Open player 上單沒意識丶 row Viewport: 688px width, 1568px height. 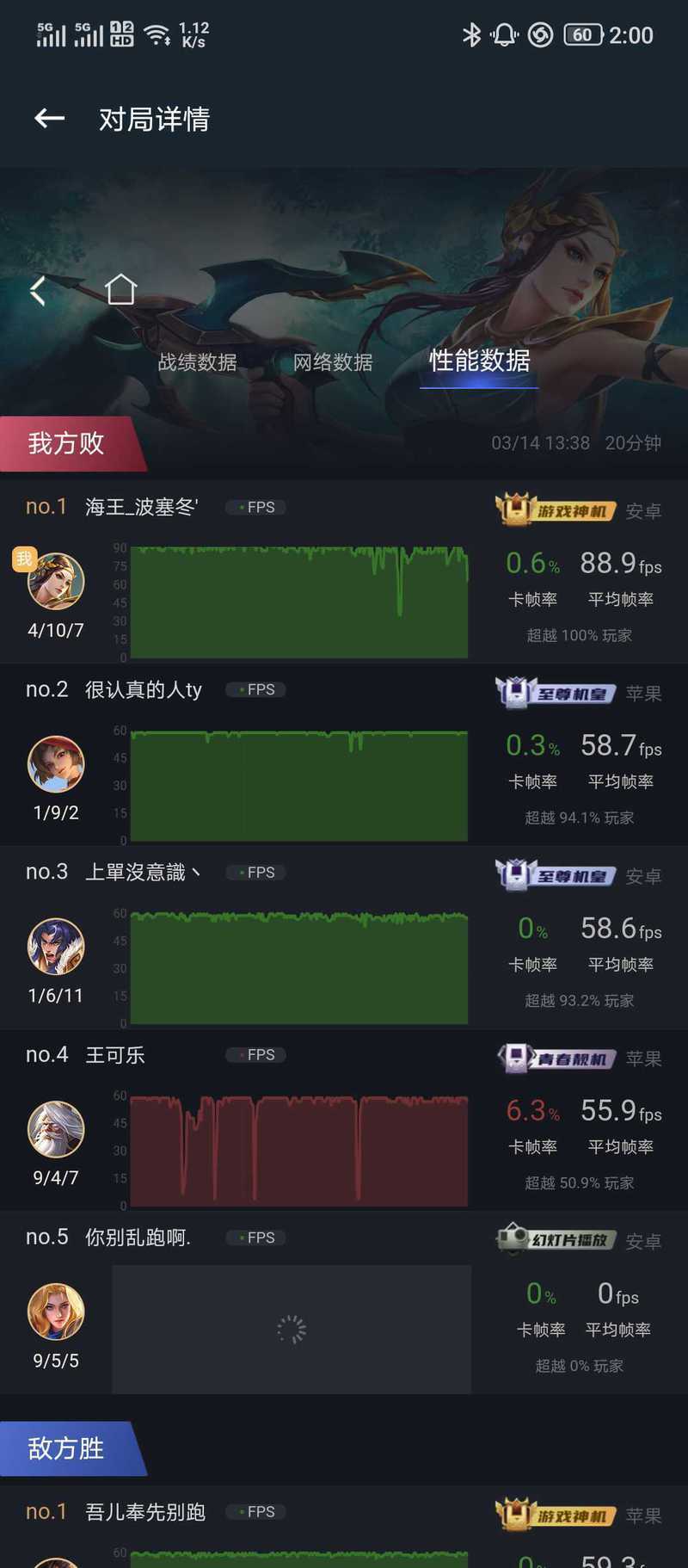pos(144,872)
